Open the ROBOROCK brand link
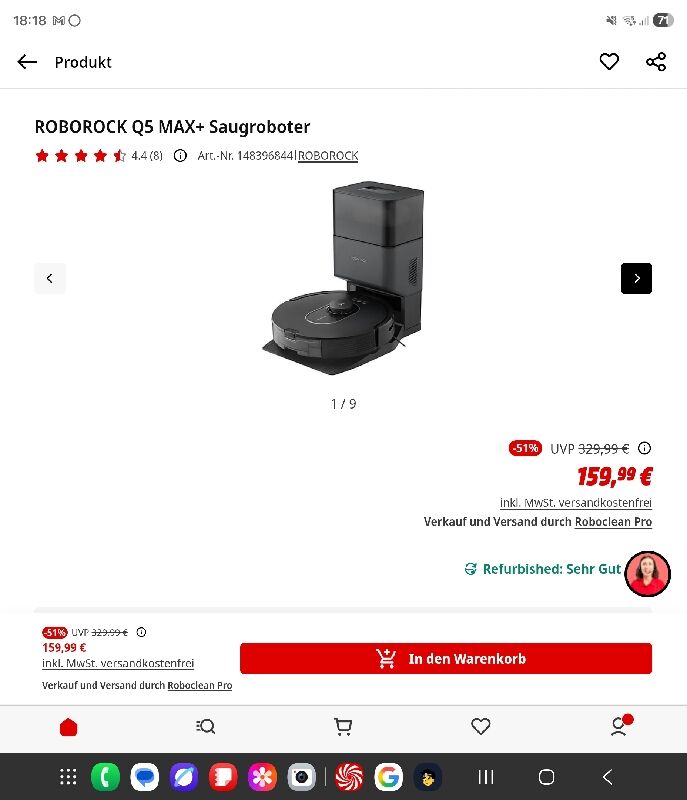This screenshot has width=687, height=800. pos(328,156)
